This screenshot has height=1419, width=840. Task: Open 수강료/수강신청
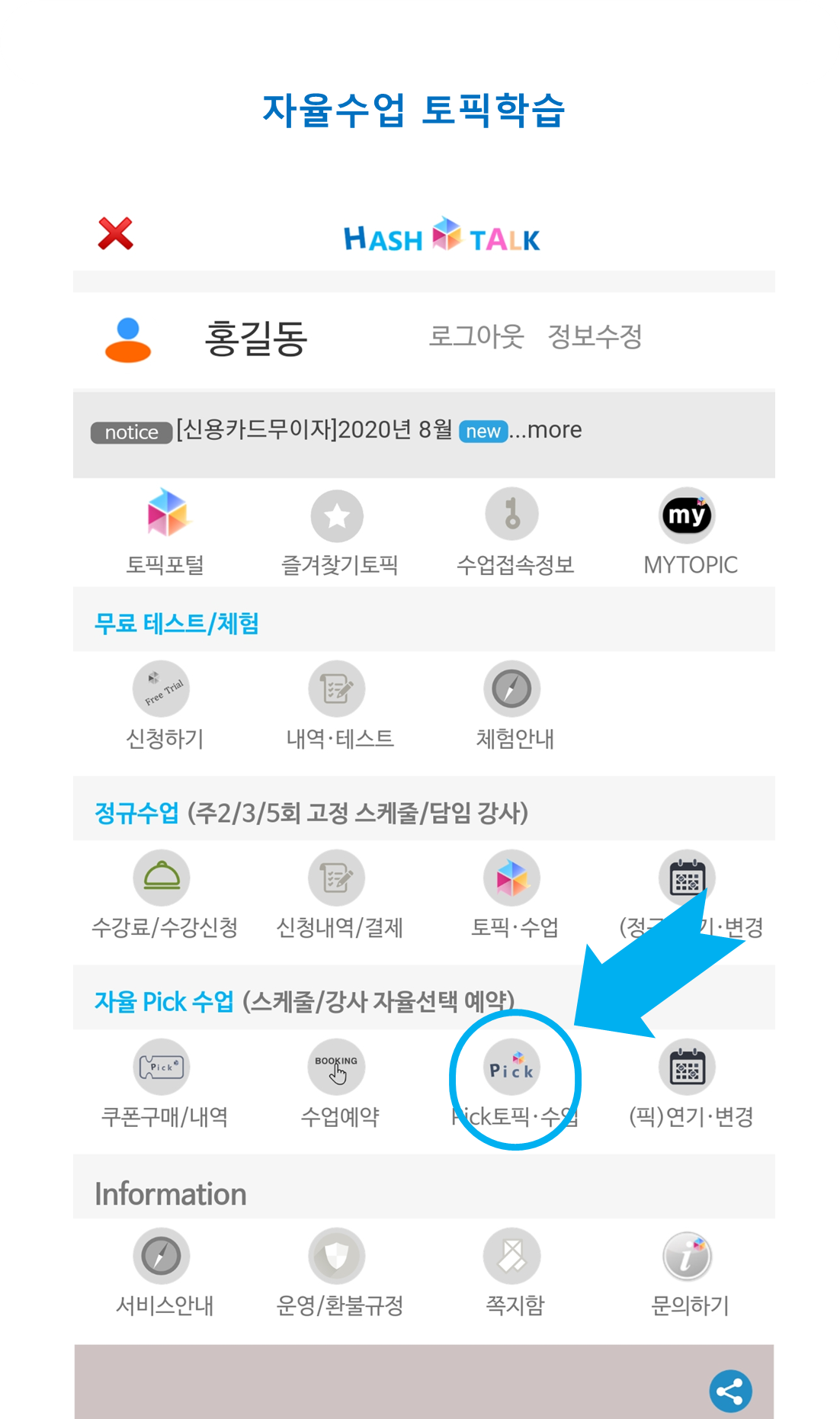(165, 895)
